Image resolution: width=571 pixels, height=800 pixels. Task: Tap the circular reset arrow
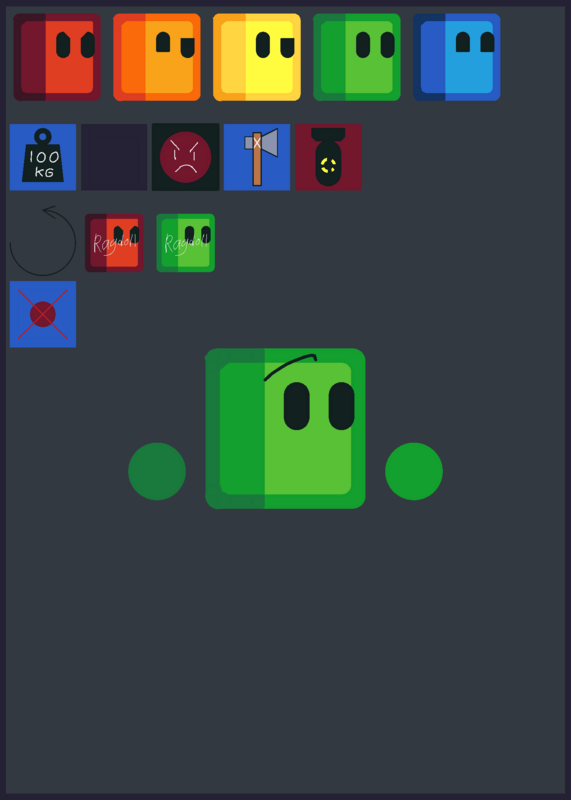click(x=43, y=241)
